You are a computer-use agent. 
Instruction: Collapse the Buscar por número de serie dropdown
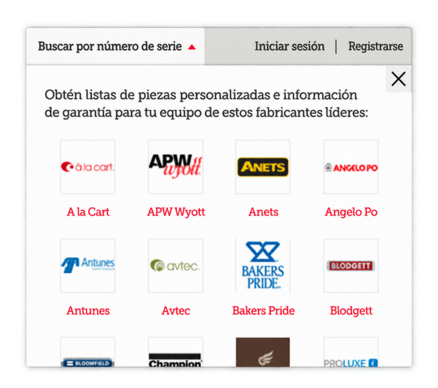tap(116, 46)
